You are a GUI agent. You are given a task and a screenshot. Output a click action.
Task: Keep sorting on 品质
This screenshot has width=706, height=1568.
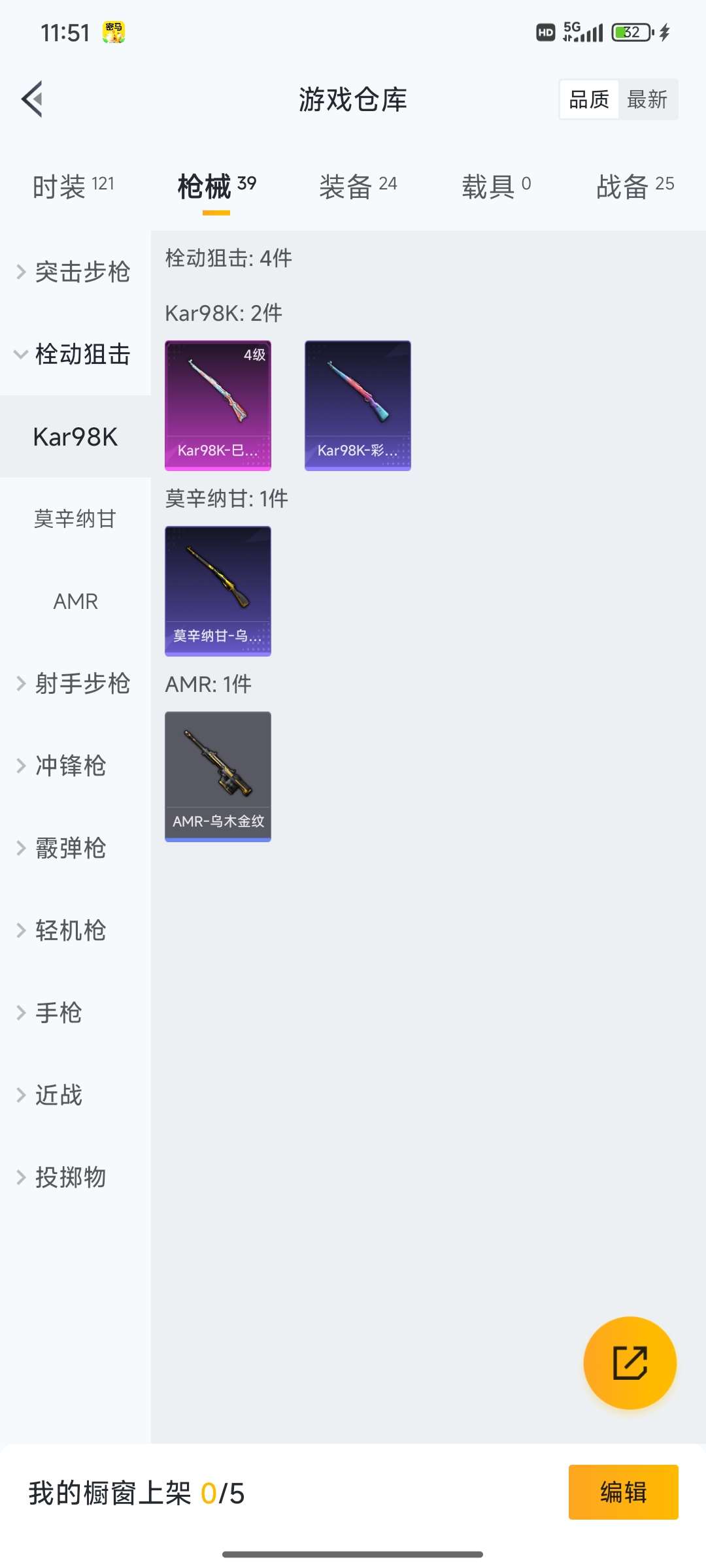click(x=588, y=99)
